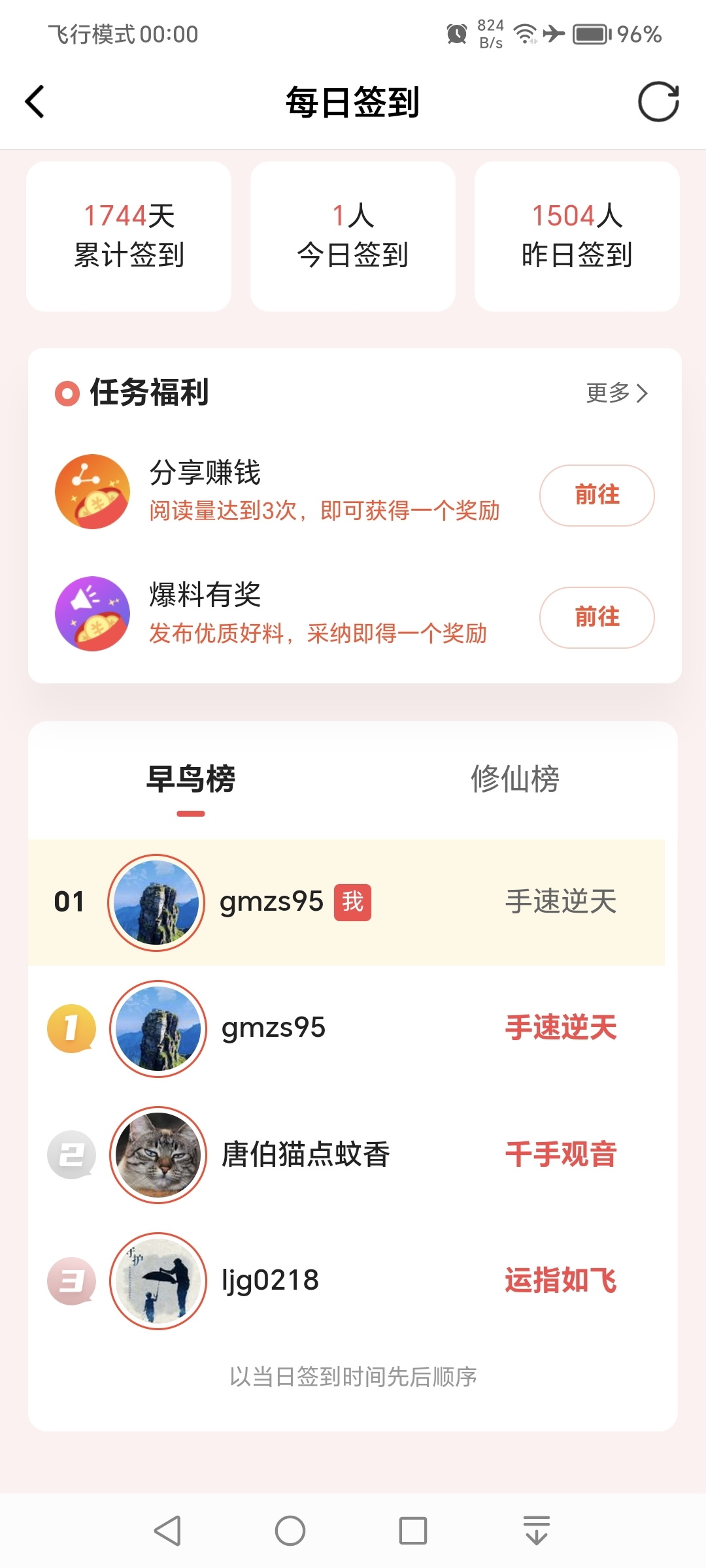Open 更多 in the 任务福利 section
This screenshot has width=706, height=1568.
pyautogui.click(x=616, y=393)
